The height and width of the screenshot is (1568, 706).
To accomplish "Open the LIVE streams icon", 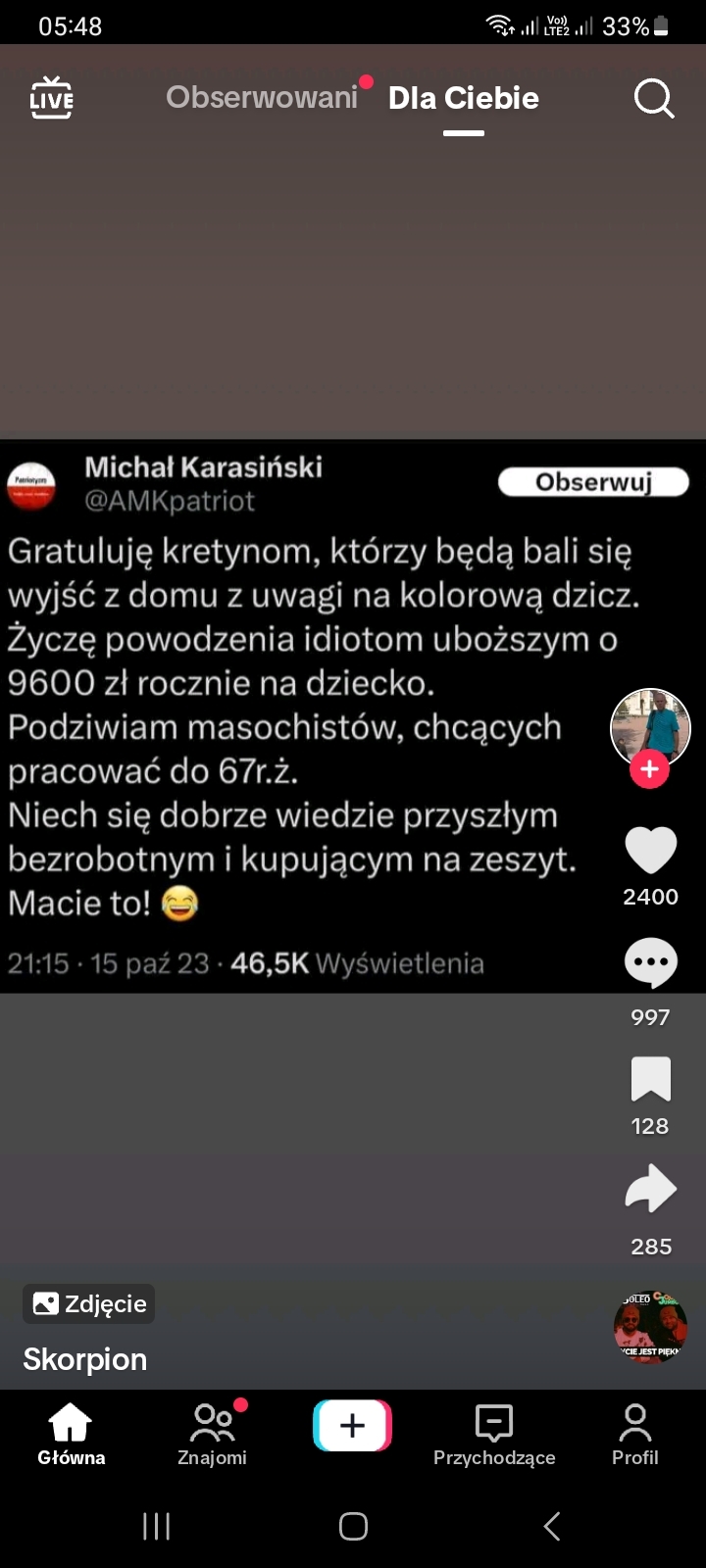I will [x=51, y=98].
